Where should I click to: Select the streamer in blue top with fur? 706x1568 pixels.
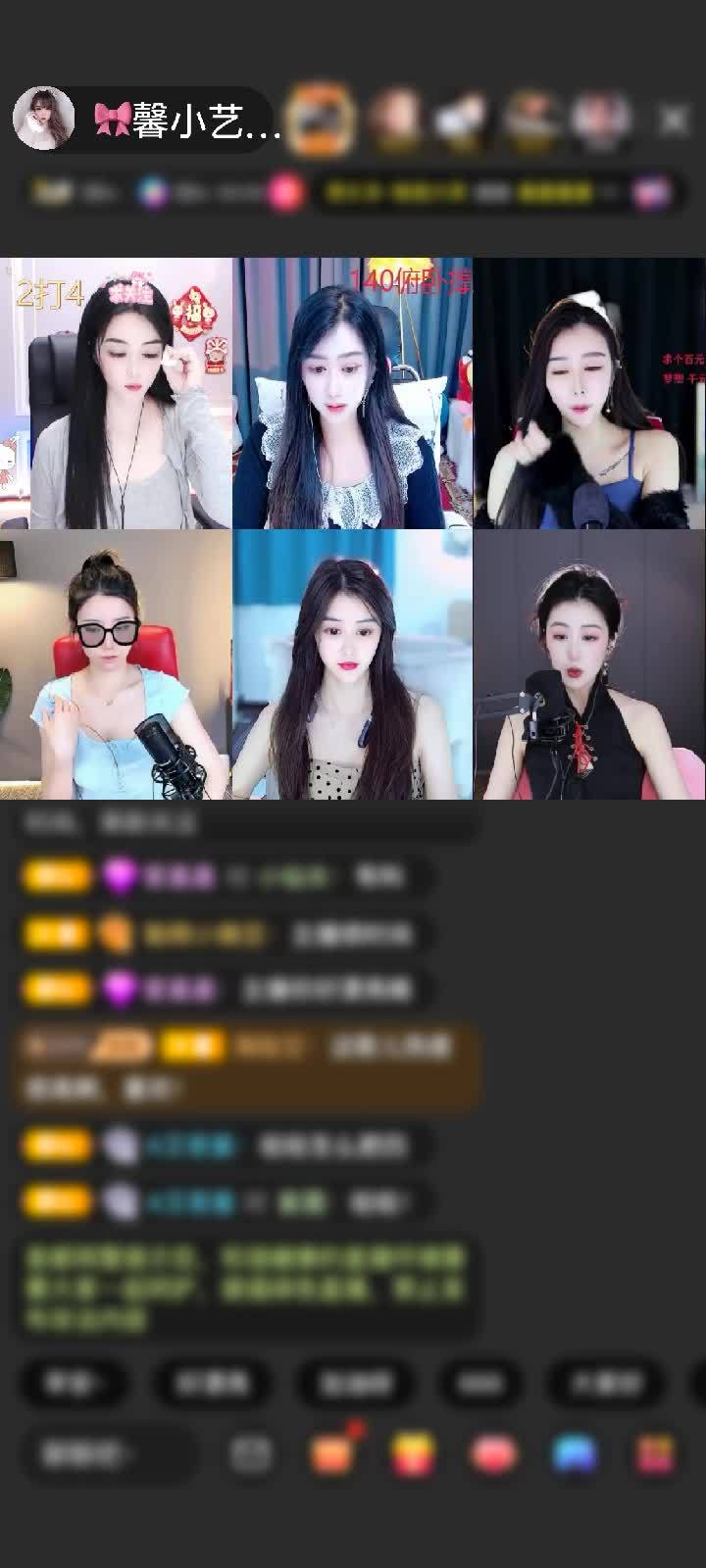point(589,393)
